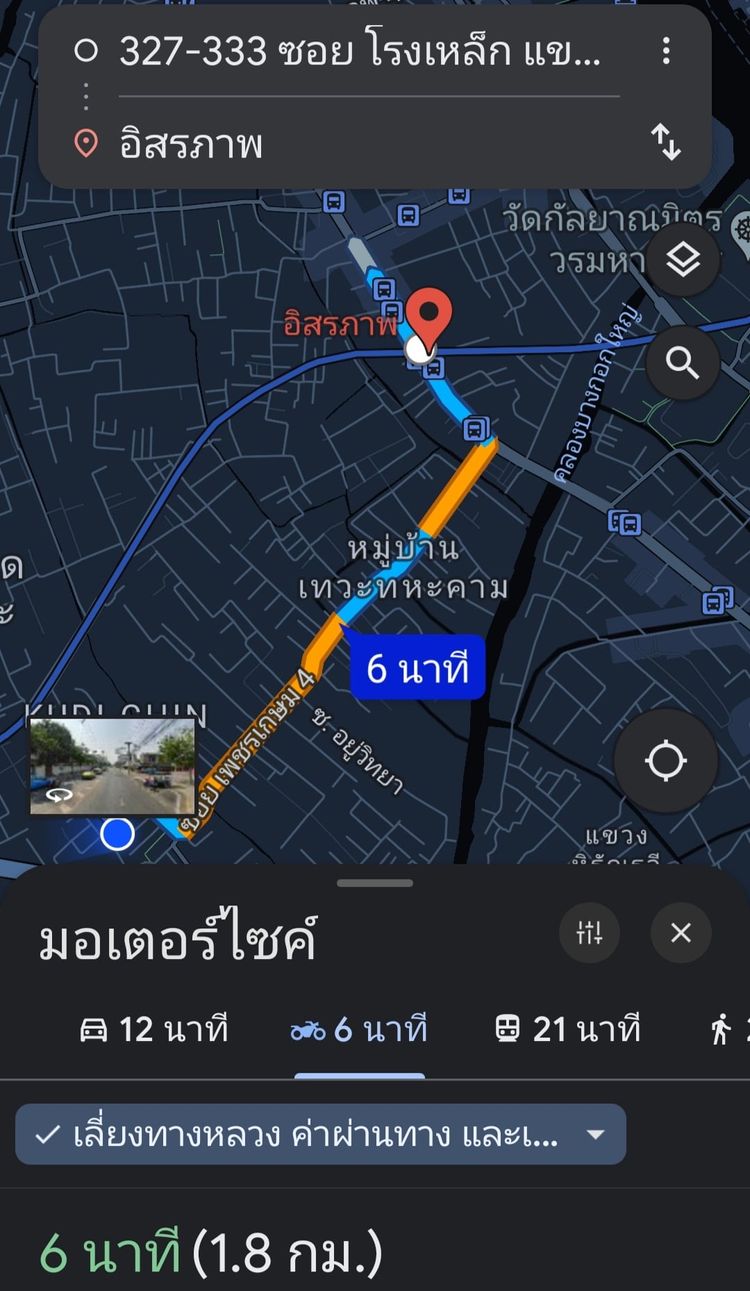The image size is (750, 1291).
Task: Edit the starting point 327-333 ซอย โรงเหล็ก
Action: [x=360, y=51]
